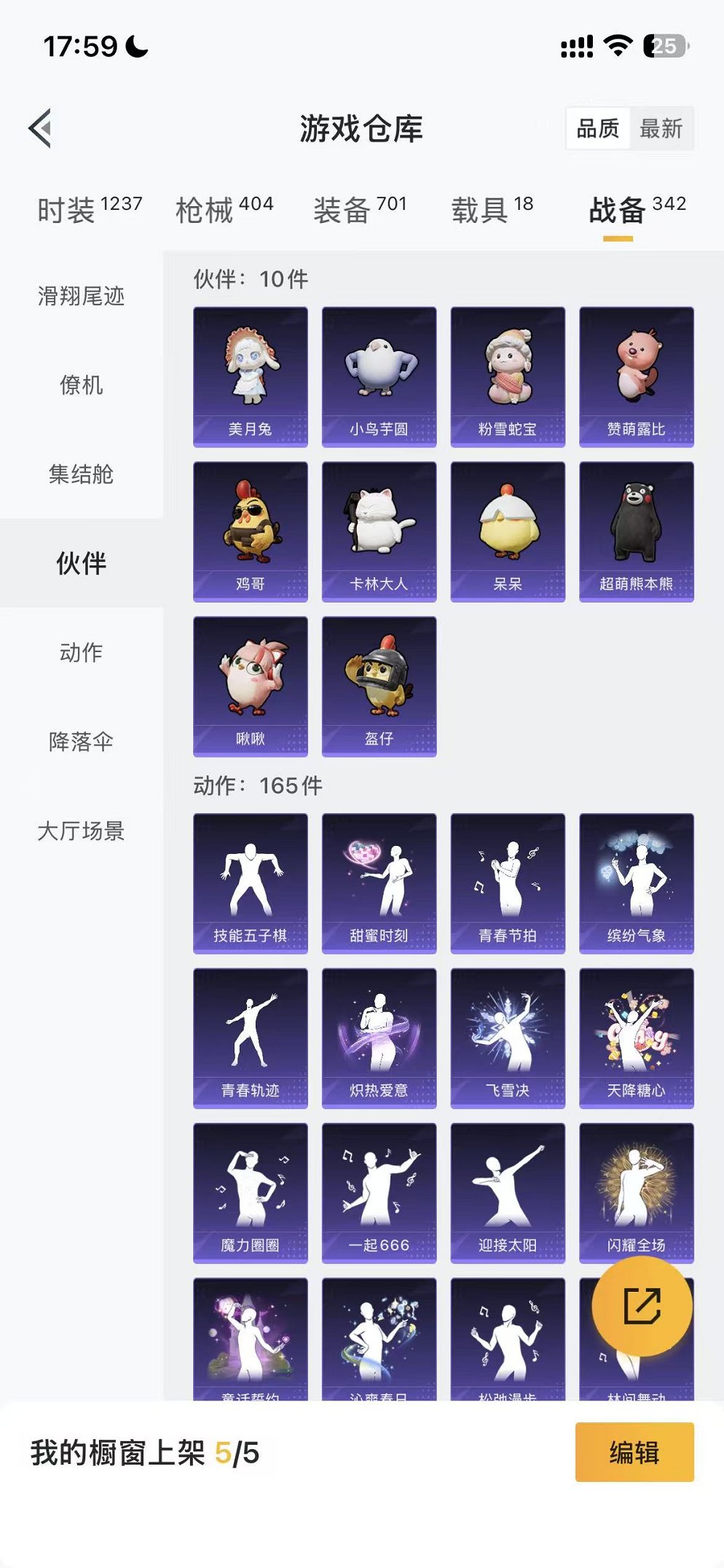Select 僚机 in the side menu

[x=81, y=385]
